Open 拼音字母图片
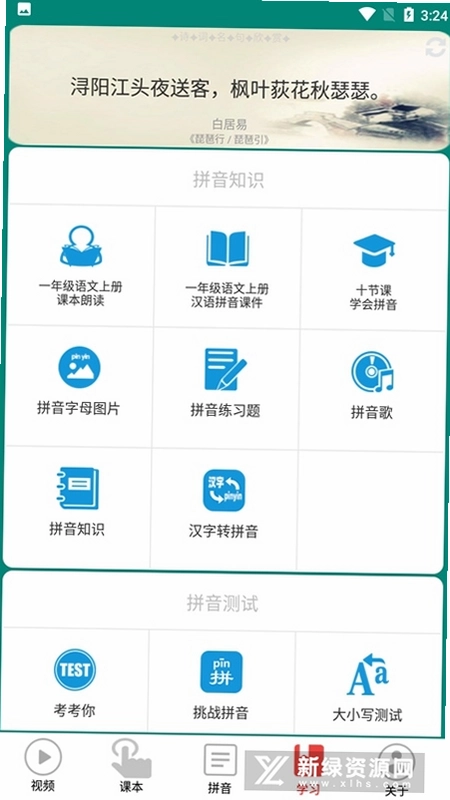450x800 pixels. tap(79, 386)
